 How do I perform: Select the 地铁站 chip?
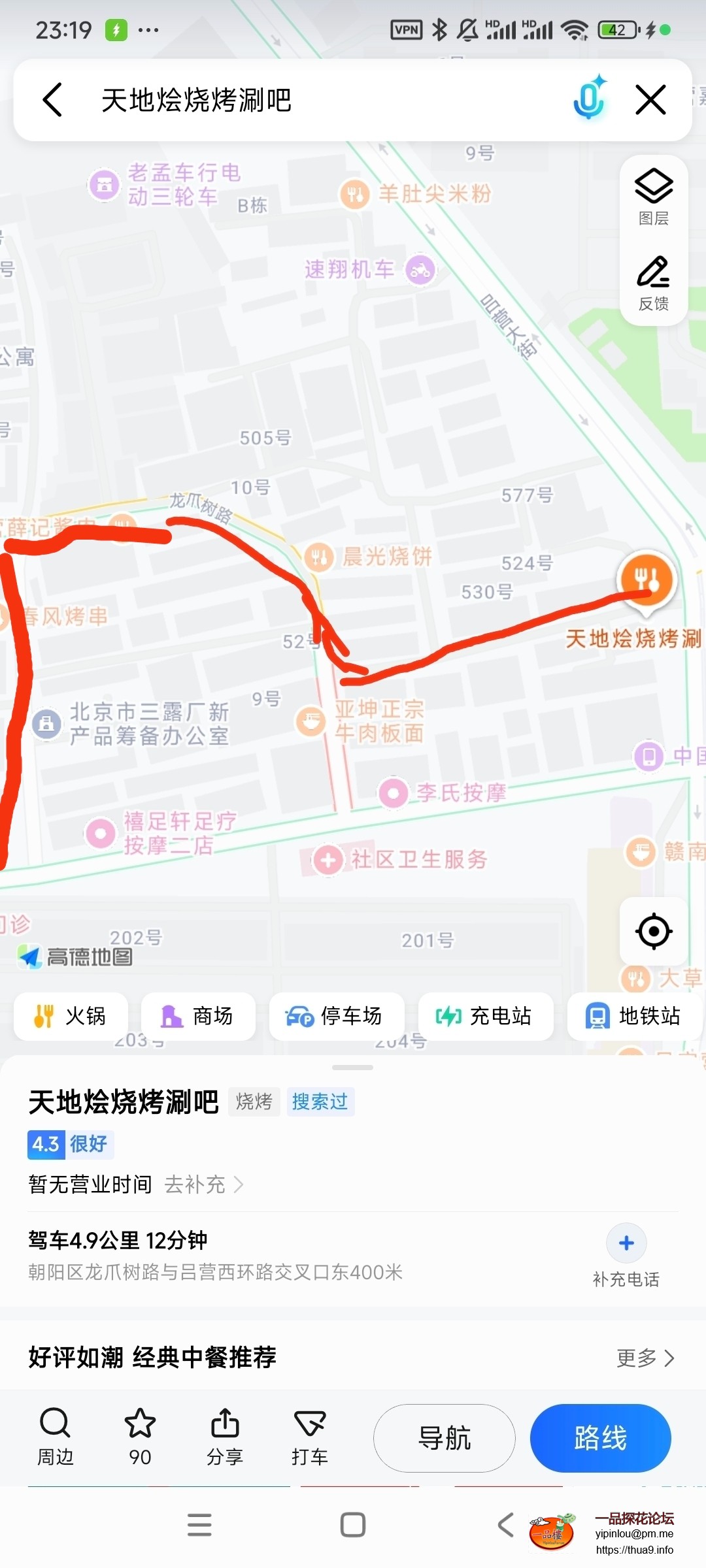(x=634, y=1016)
